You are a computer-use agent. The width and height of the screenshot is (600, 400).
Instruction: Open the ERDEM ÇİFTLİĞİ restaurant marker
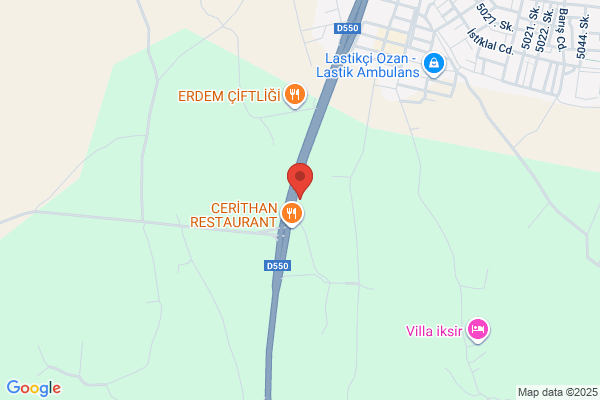295,95
